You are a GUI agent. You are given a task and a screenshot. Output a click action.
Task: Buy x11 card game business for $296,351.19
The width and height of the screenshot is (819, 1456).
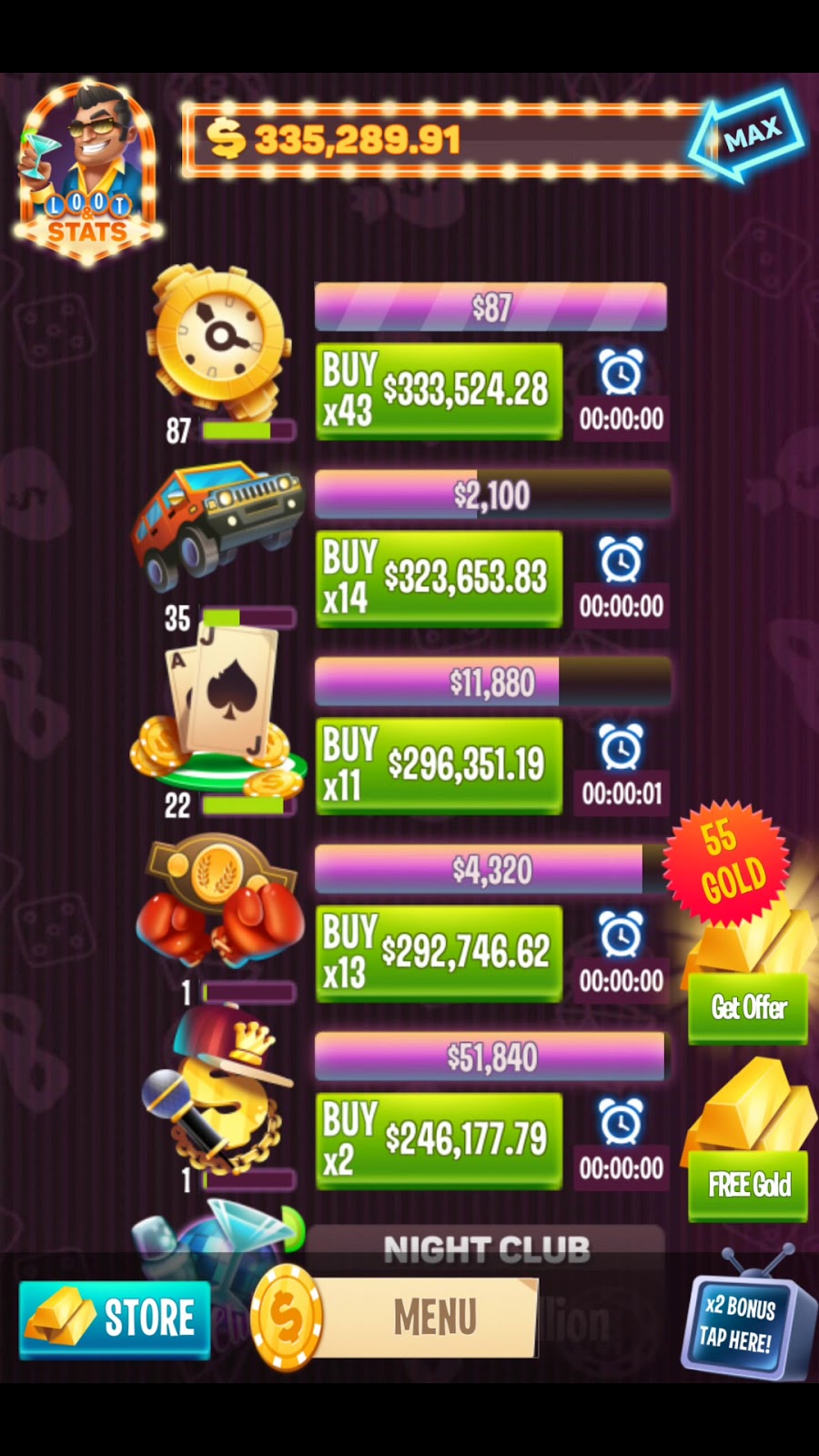coord(439,766)
